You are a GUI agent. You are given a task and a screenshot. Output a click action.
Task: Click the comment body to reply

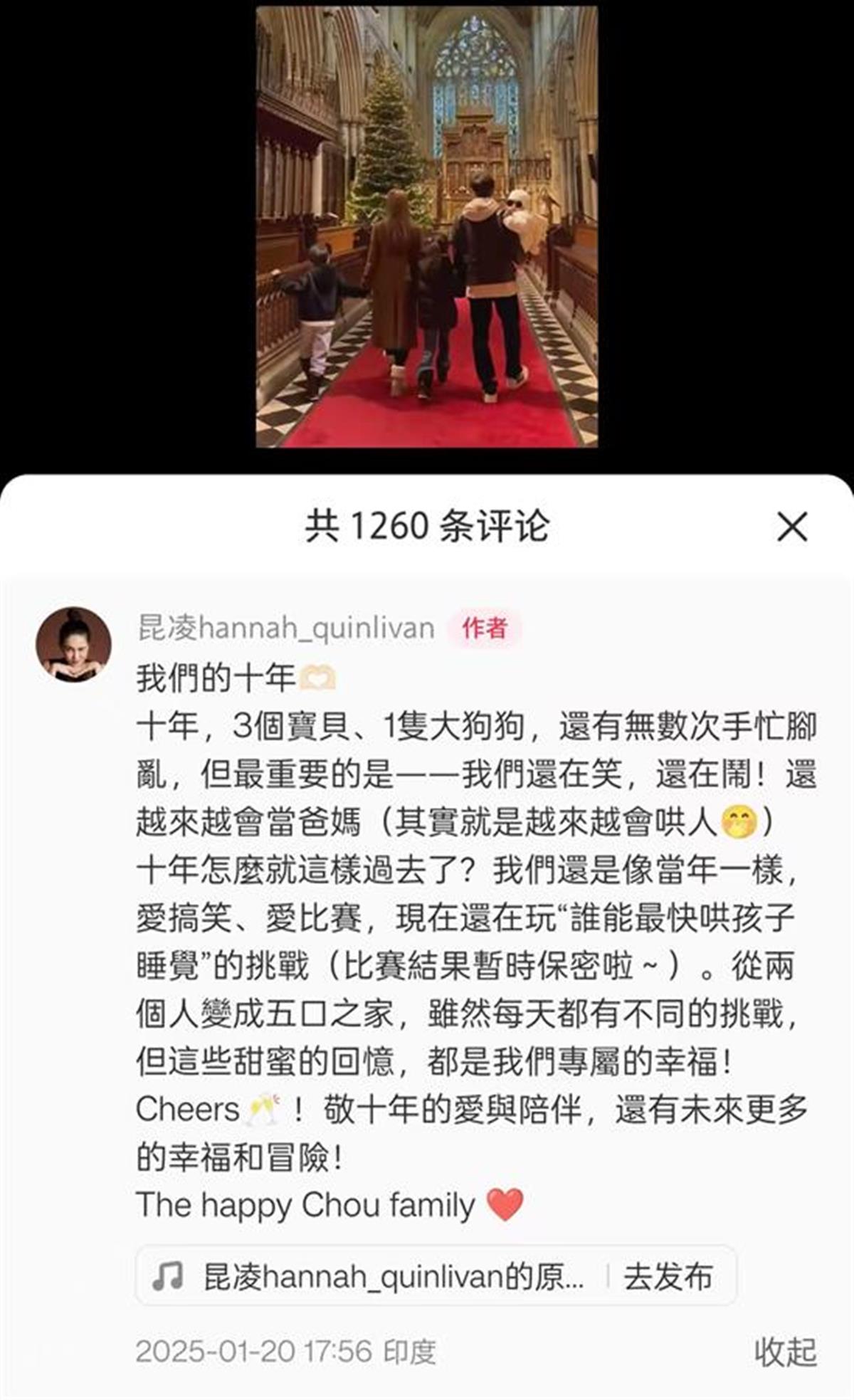coord(427,925)
